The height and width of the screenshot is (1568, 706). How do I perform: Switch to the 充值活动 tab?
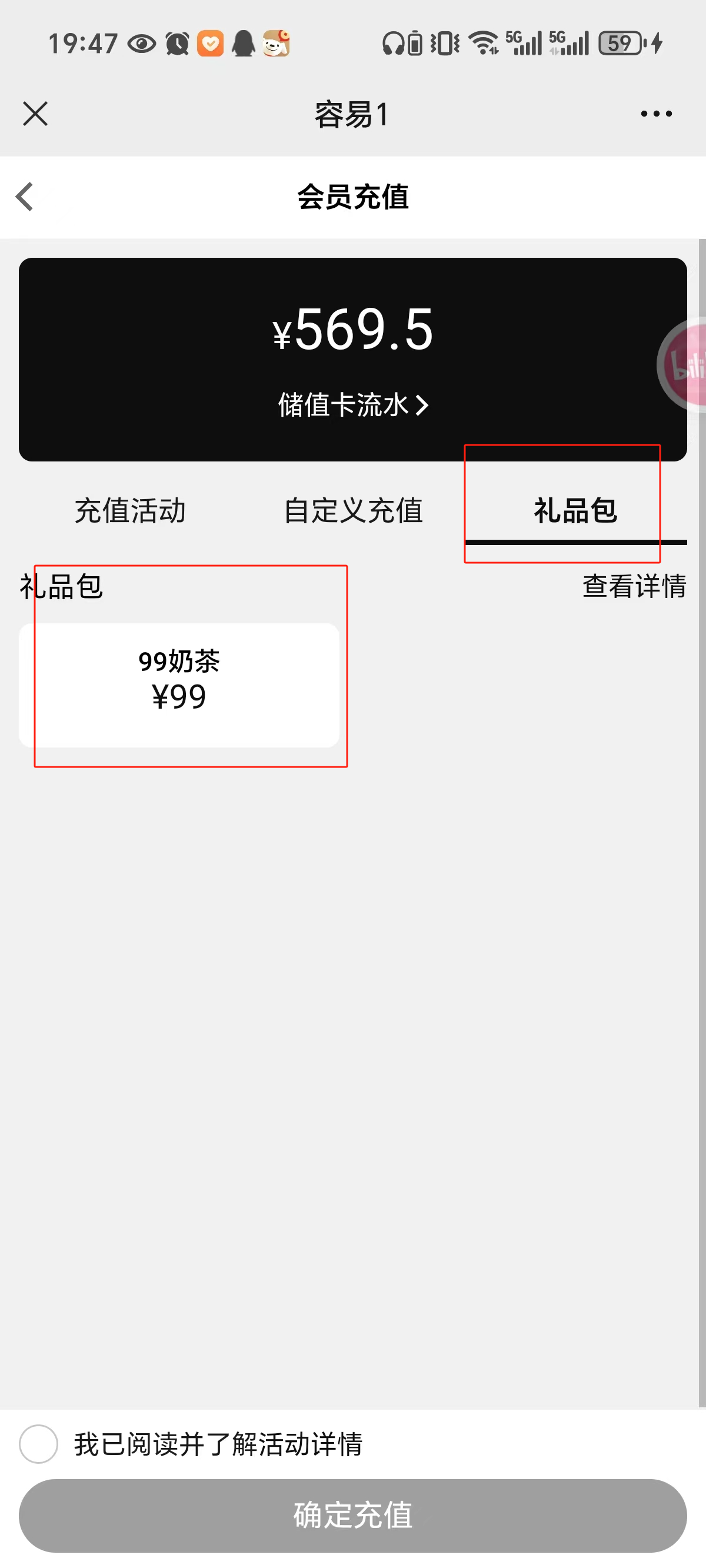click(129, 510)
